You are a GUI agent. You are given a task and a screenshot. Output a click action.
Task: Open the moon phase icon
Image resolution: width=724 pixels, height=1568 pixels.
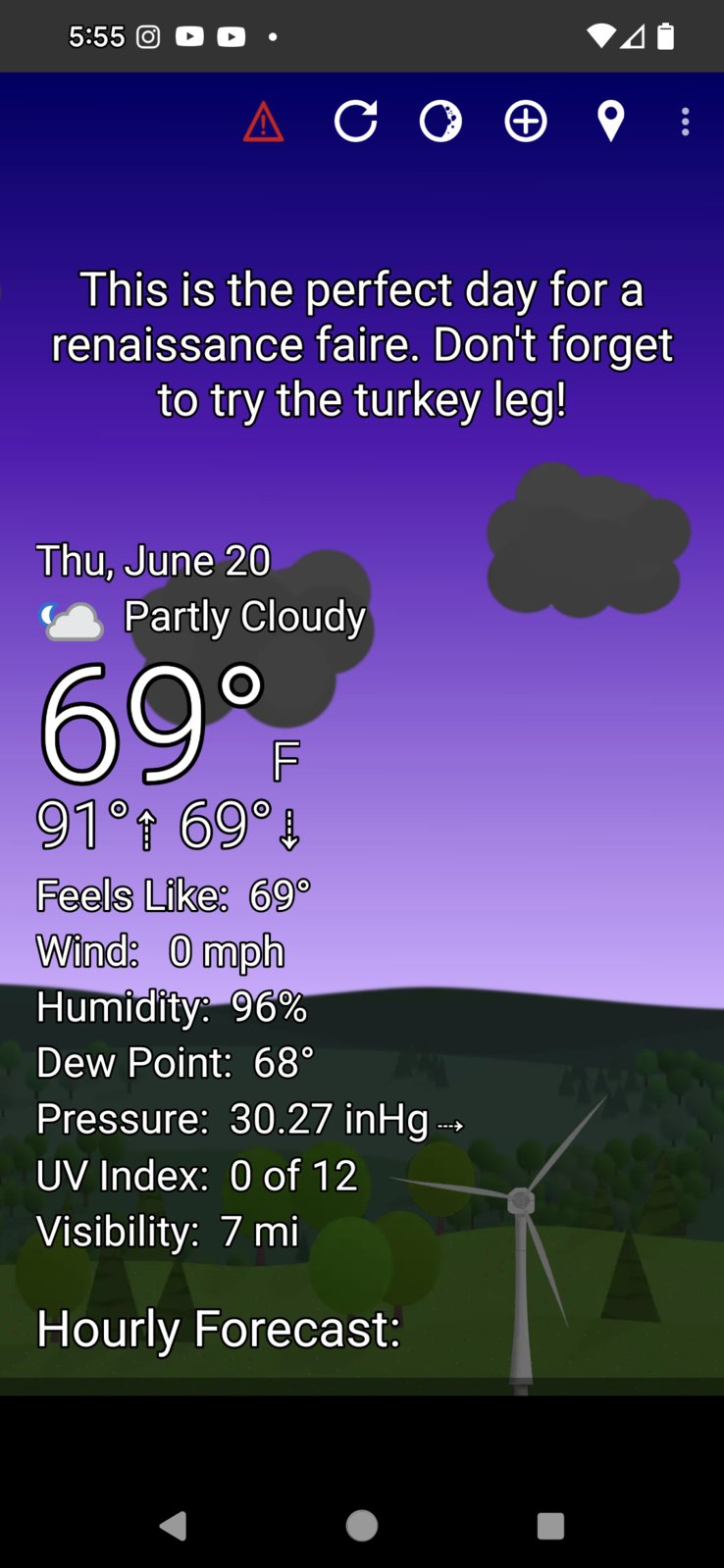[440, 122]
